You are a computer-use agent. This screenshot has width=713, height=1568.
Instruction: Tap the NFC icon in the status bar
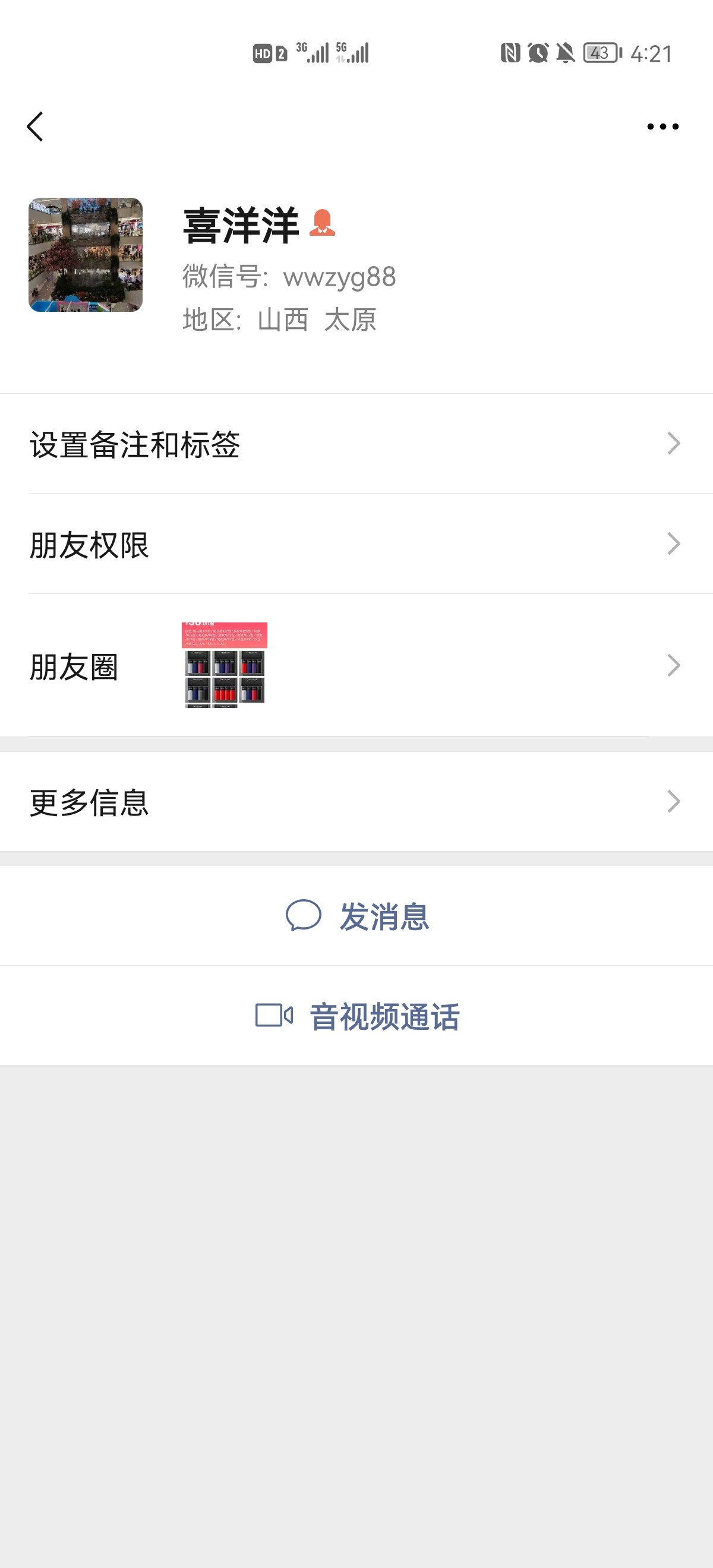pos(509,53)
